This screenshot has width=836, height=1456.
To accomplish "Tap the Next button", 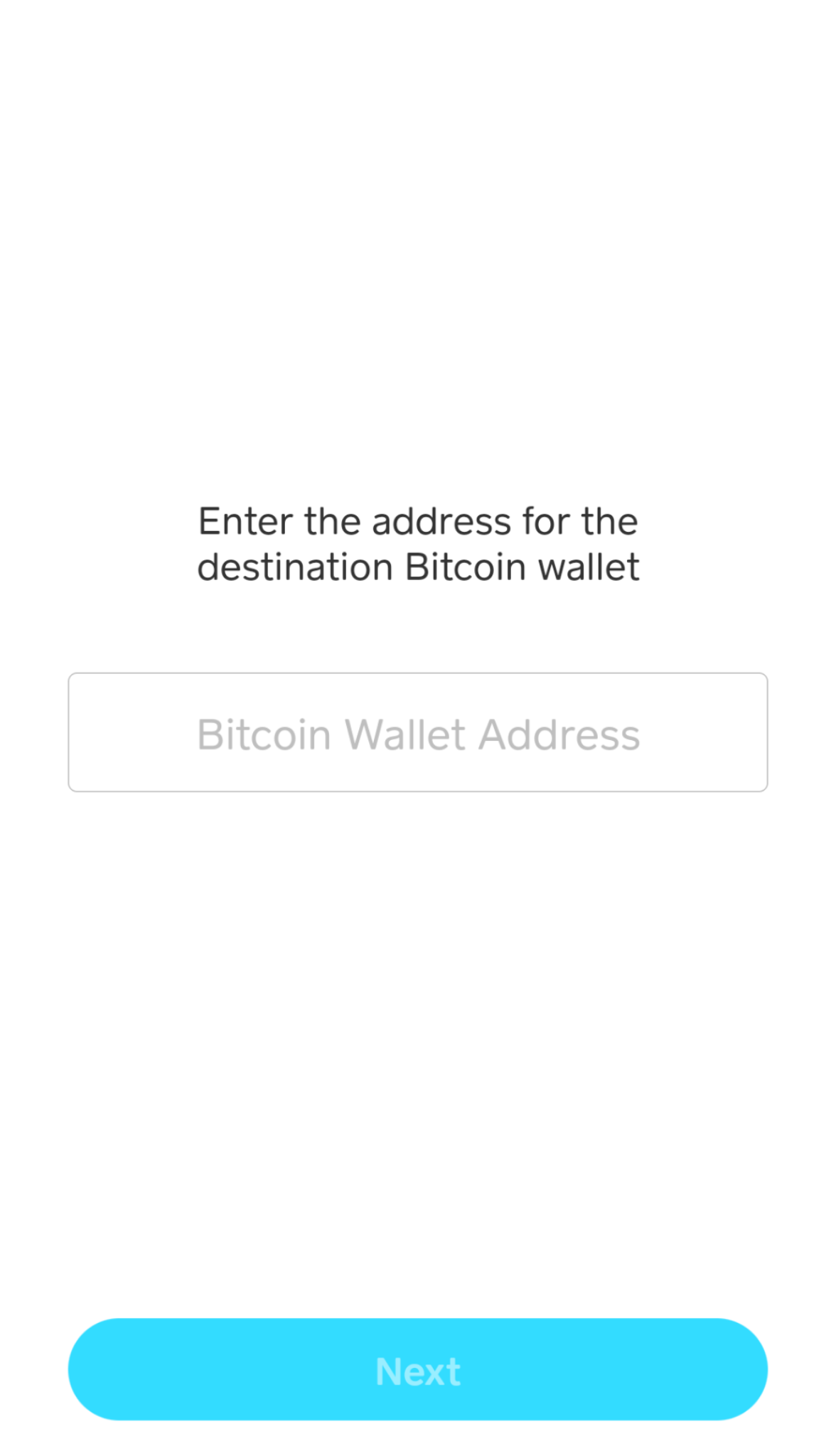I will [418, 1369].
